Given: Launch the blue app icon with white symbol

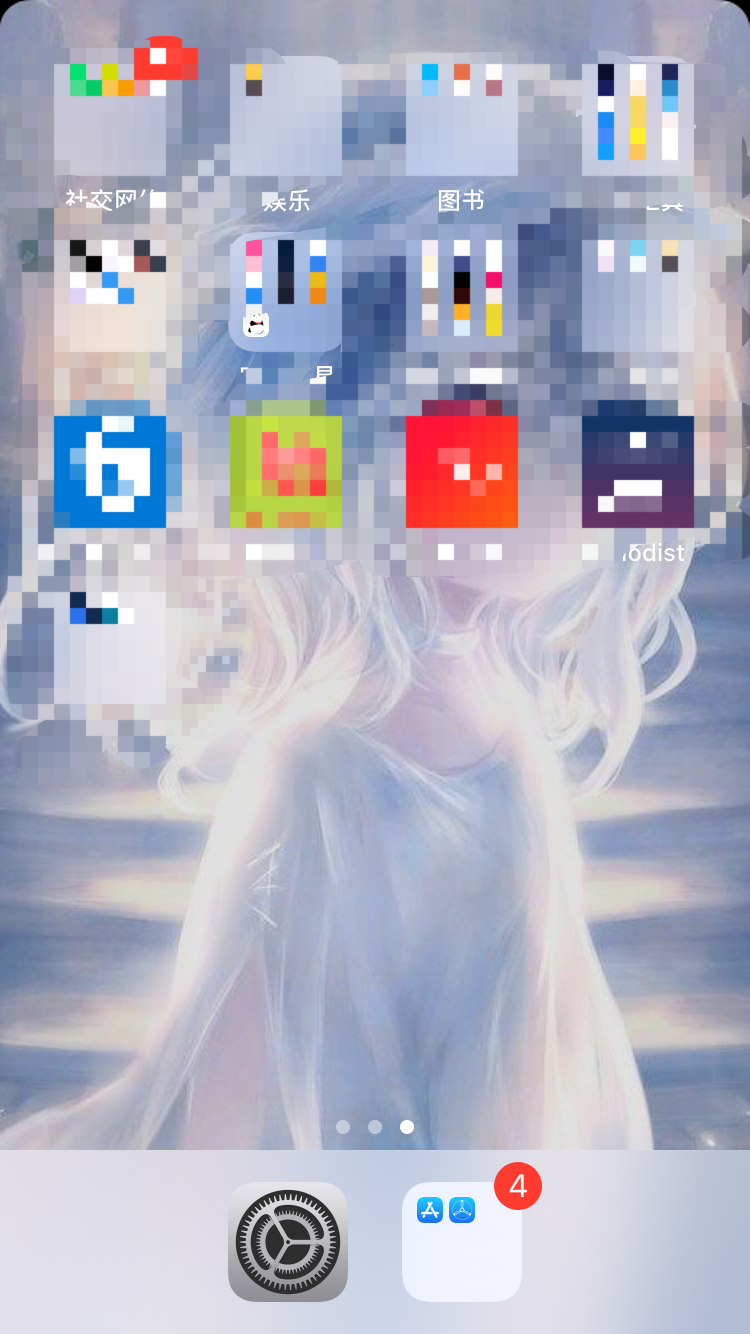Looking at the screenshot, I should tap(110, 472).
